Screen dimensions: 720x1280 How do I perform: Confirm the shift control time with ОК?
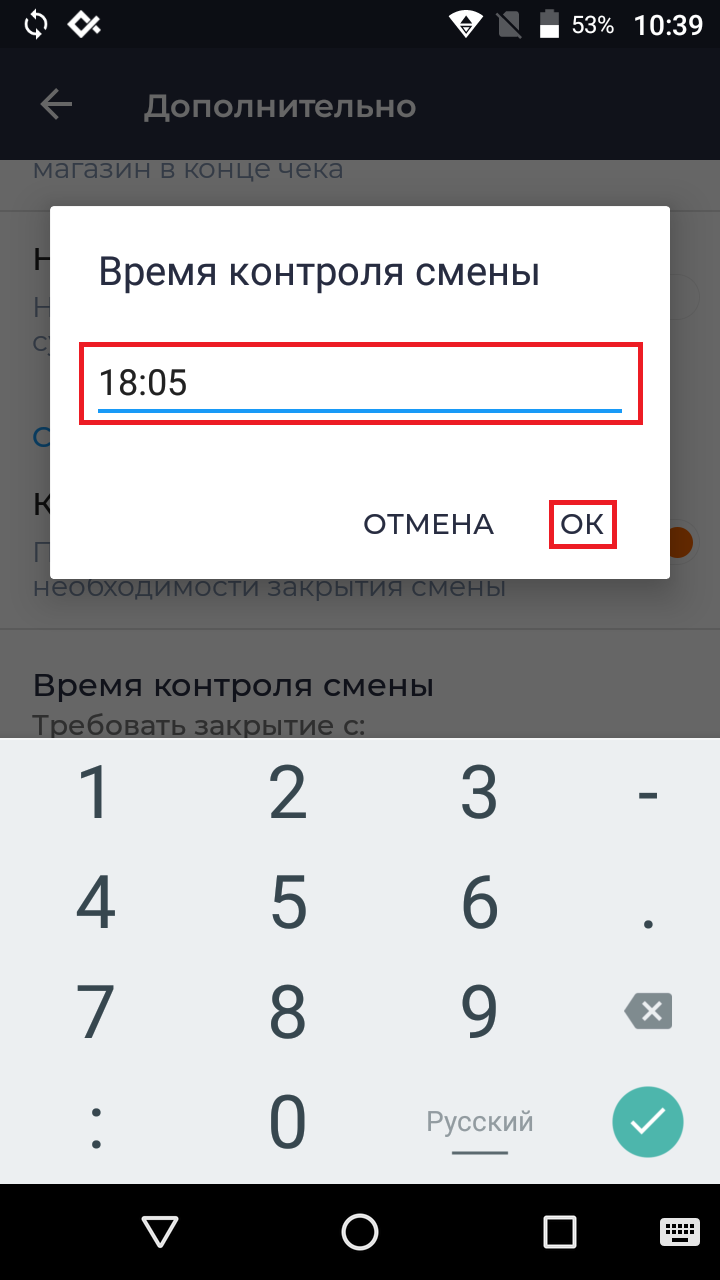tap(582, 524)
